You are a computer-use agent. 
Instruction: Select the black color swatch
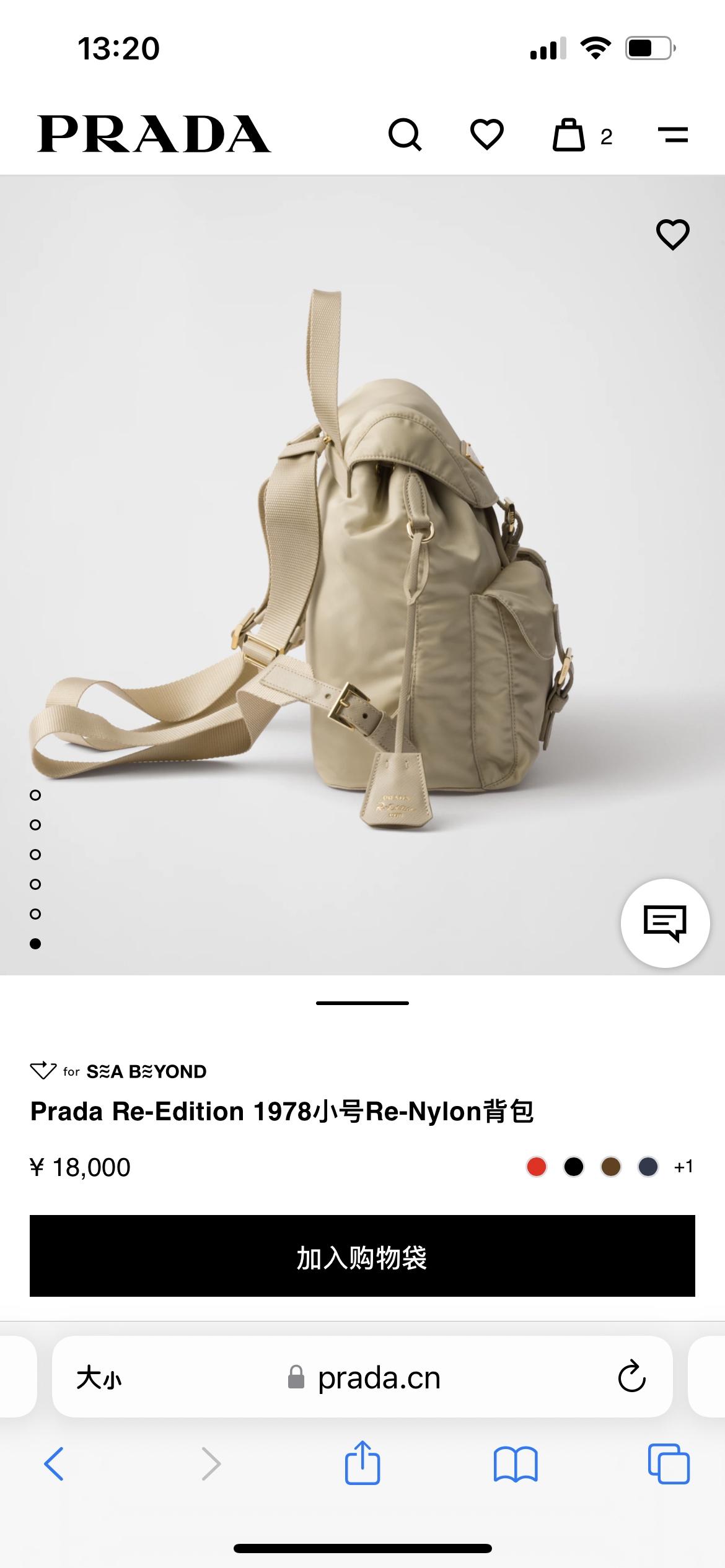tap(574, 1167)
